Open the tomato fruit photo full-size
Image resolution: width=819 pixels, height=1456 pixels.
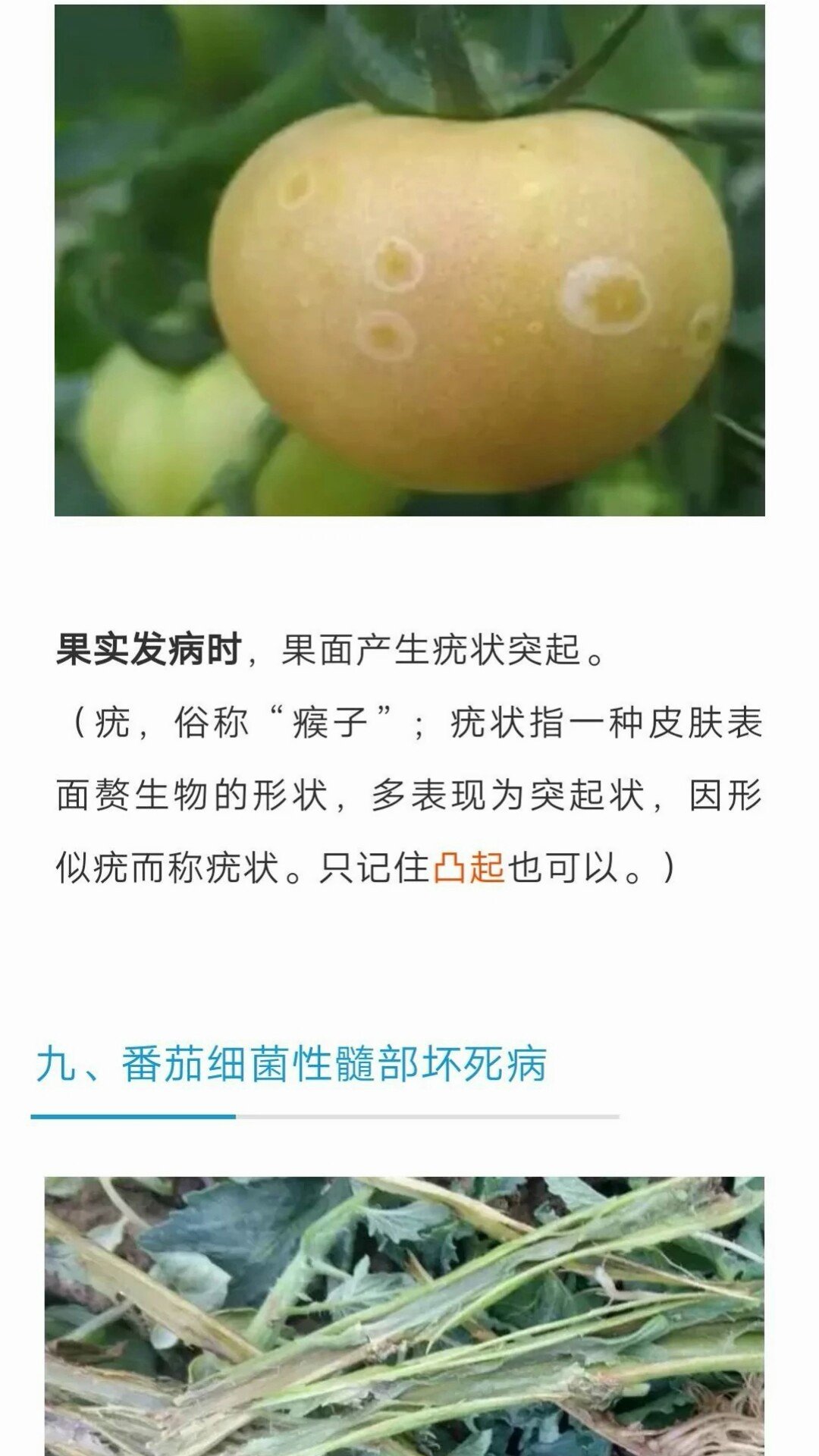tap(409, 259)
